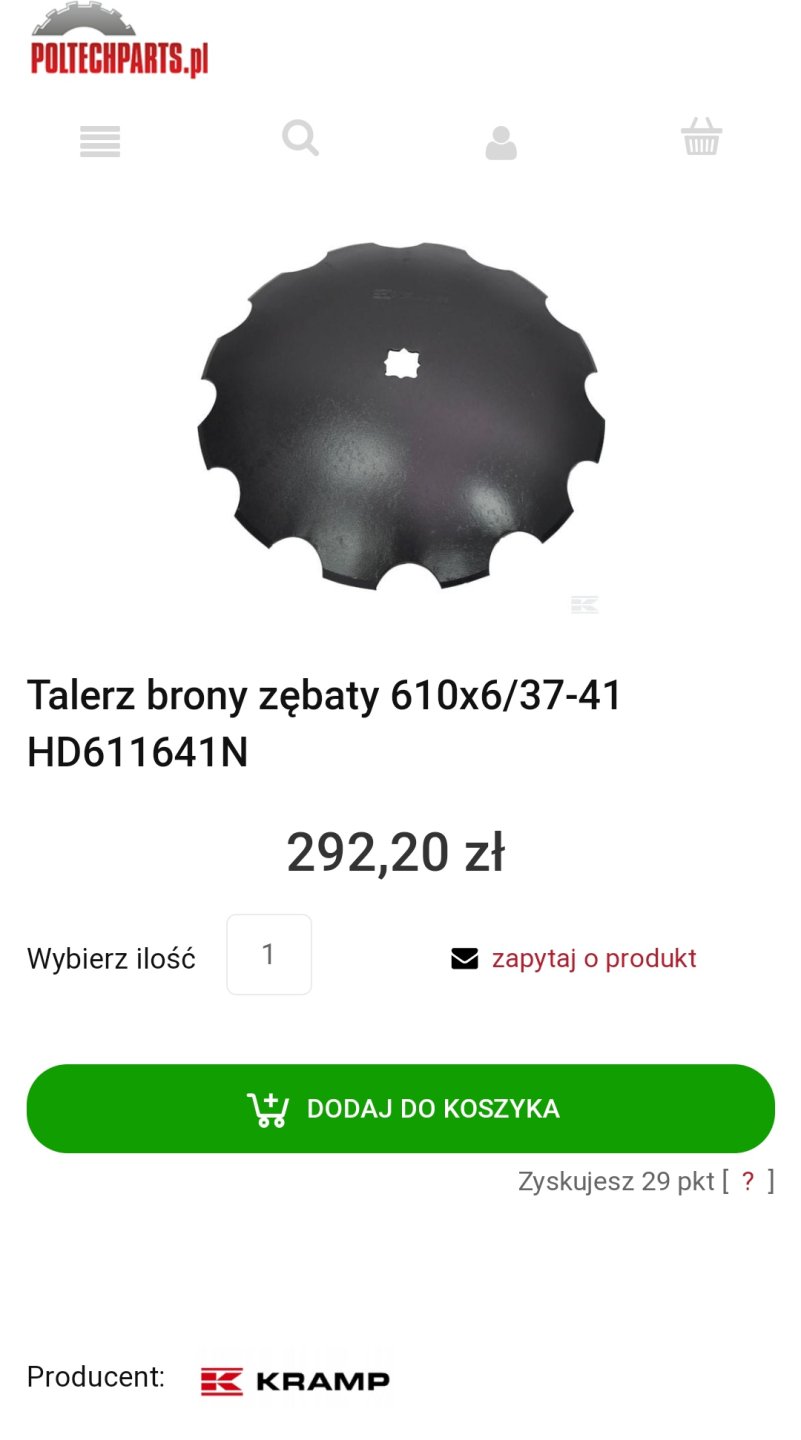Open the hamburger menu
Viewport: 801px width, 1440px height.
[100, 141]
